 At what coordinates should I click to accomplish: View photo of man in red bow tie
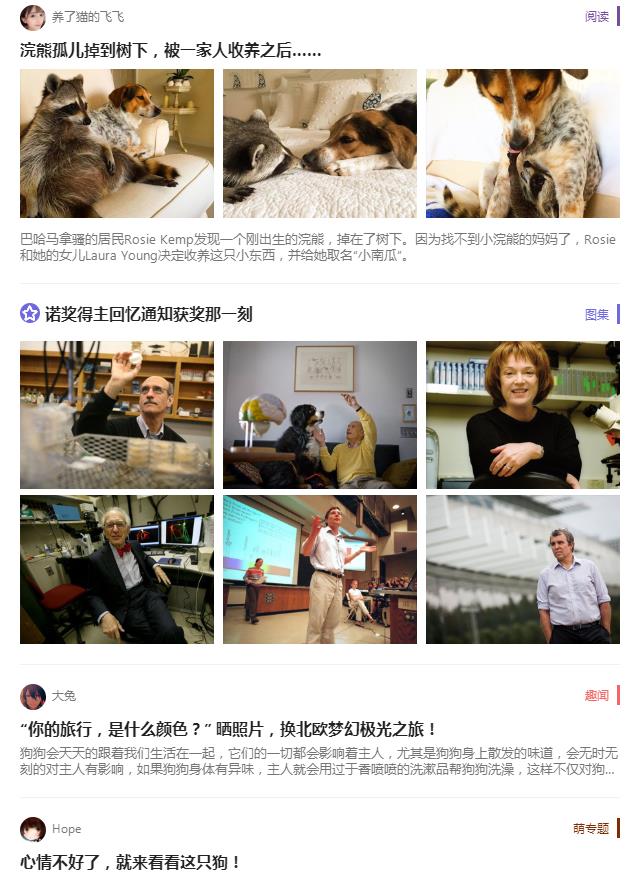pyautogui.click(x=117, y=569)
